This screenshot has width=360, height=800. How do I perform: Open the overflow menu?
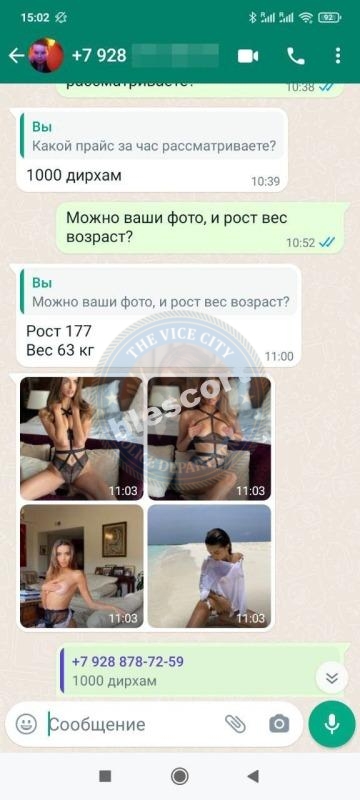(338, 56)
